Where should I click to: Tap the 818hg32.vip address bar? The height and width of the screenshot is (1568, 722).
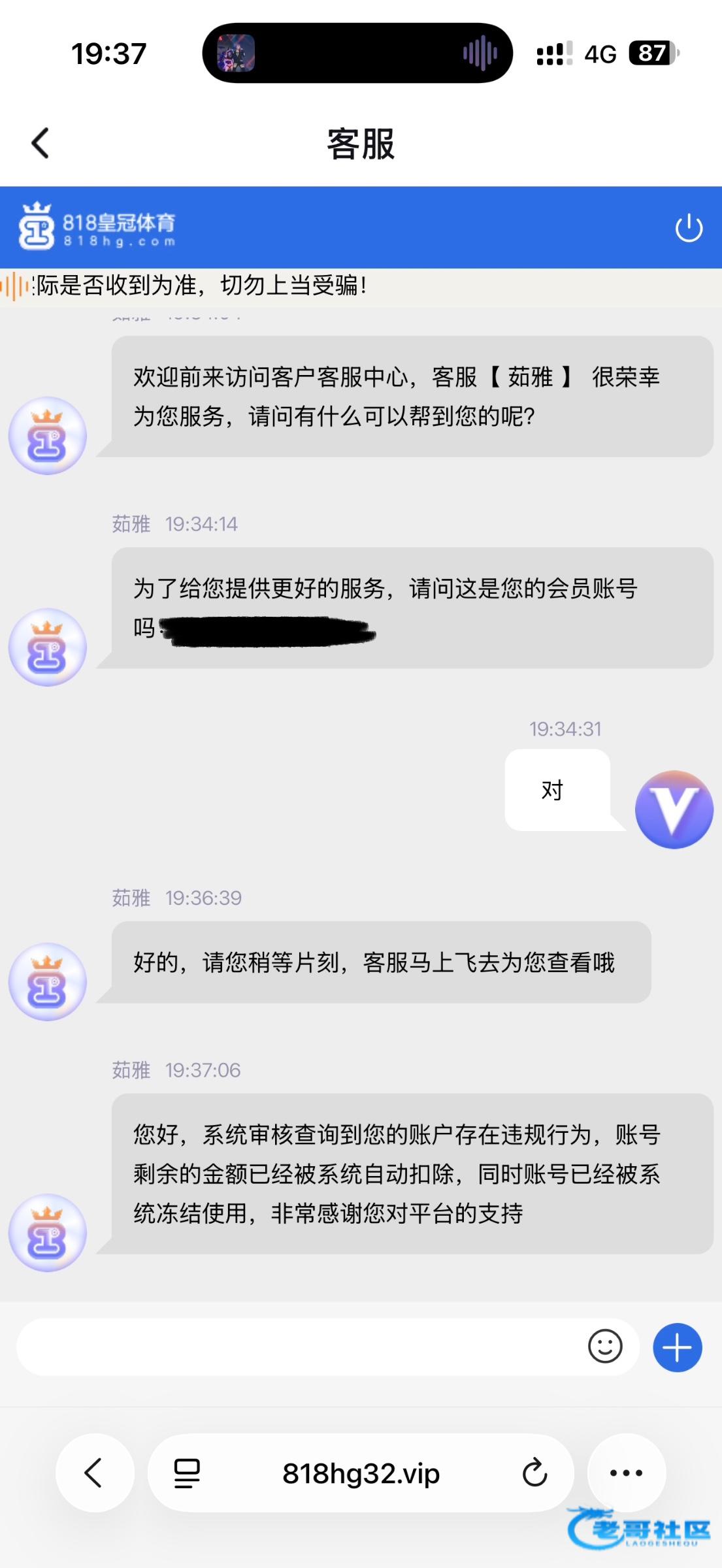point(361,1473)
